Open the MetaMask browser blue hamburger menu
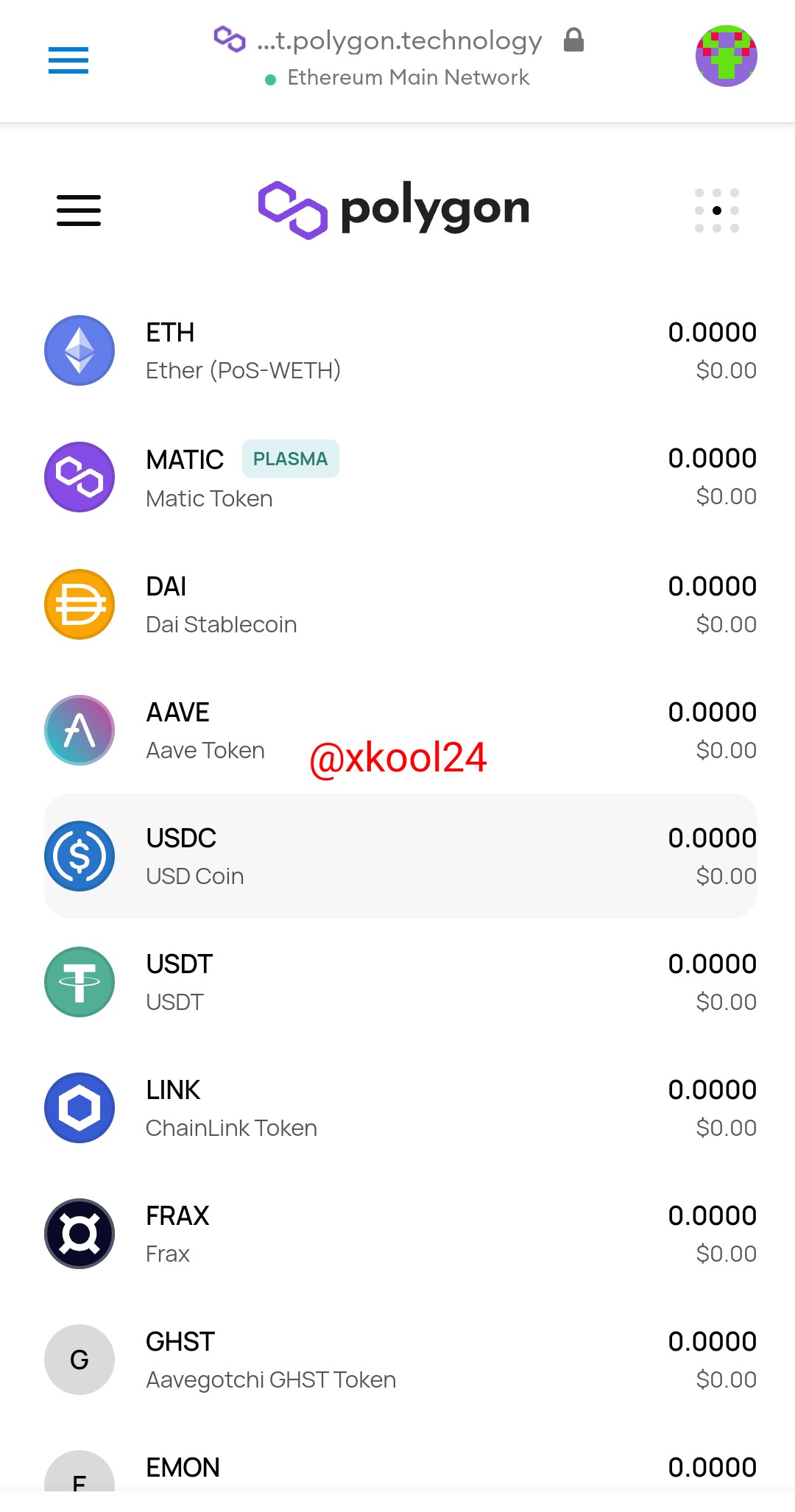Screen dimensions: 795x1512 (68, 60)
